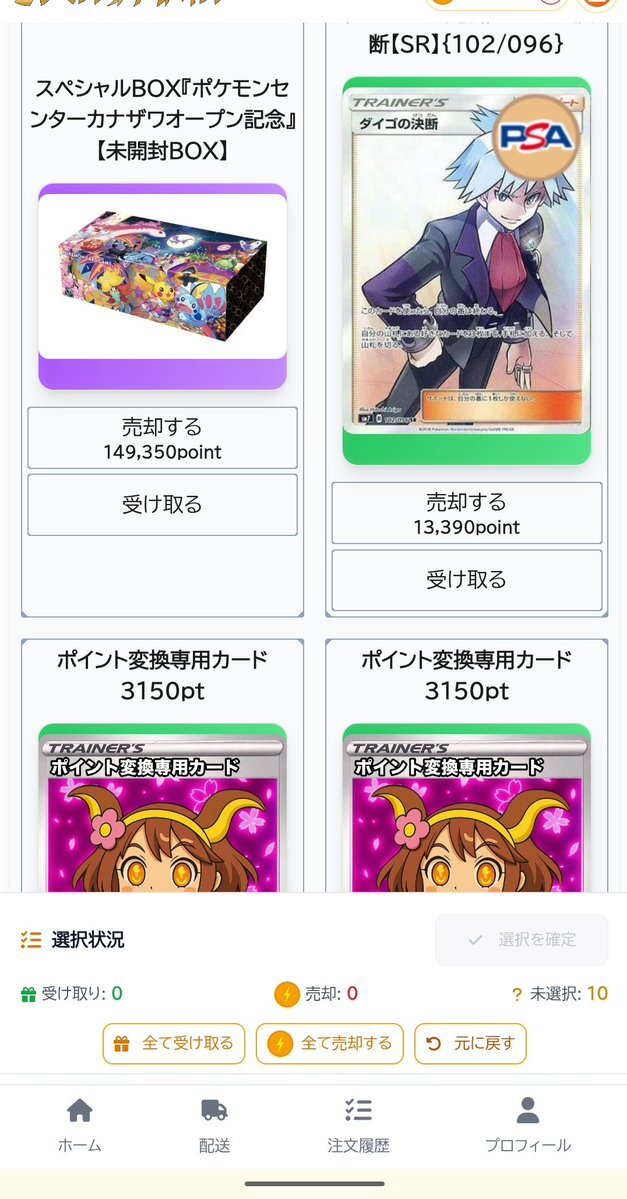Sell the special BOX for 149,350 points
This screenshot has height=1199, width=627.
[162, 438]
